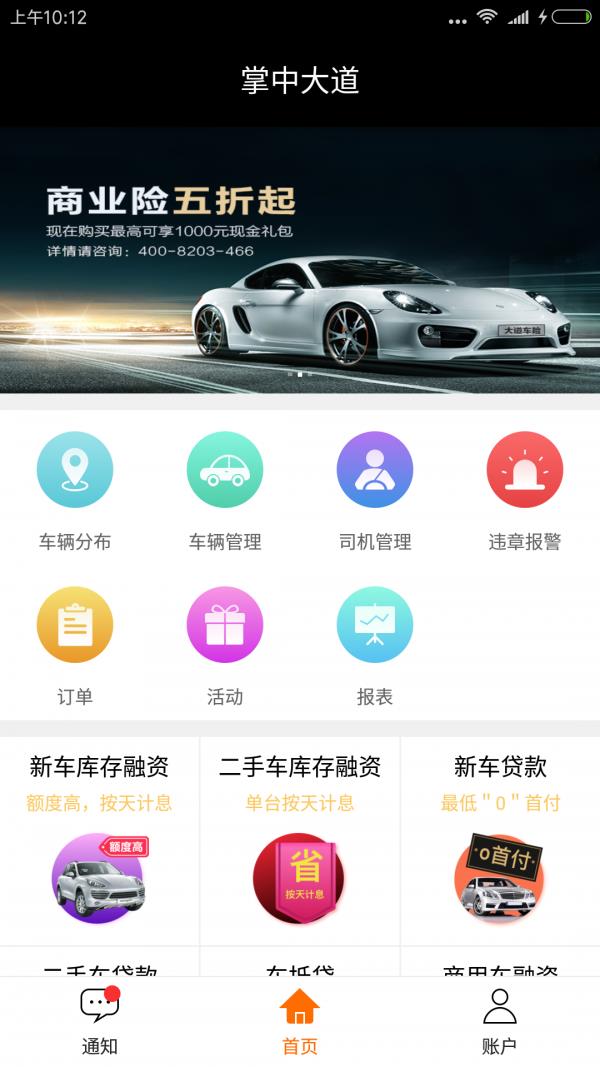Switch to the 首页 tab
Image resolution: width=600 pixels, height=1067 pixels.
coord(300,1020)
